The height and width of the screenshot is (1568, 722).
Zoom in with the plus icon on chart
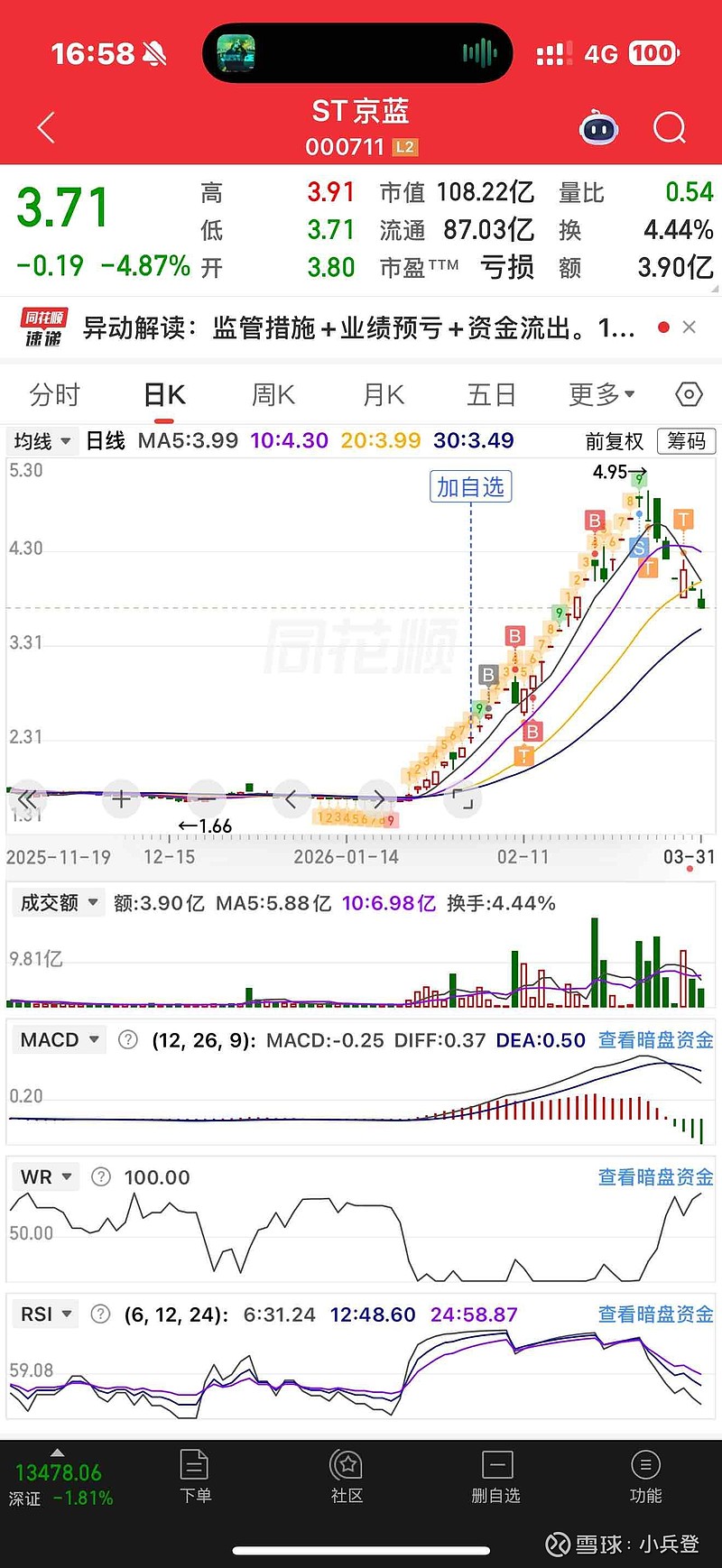click(x=121, y=798)
